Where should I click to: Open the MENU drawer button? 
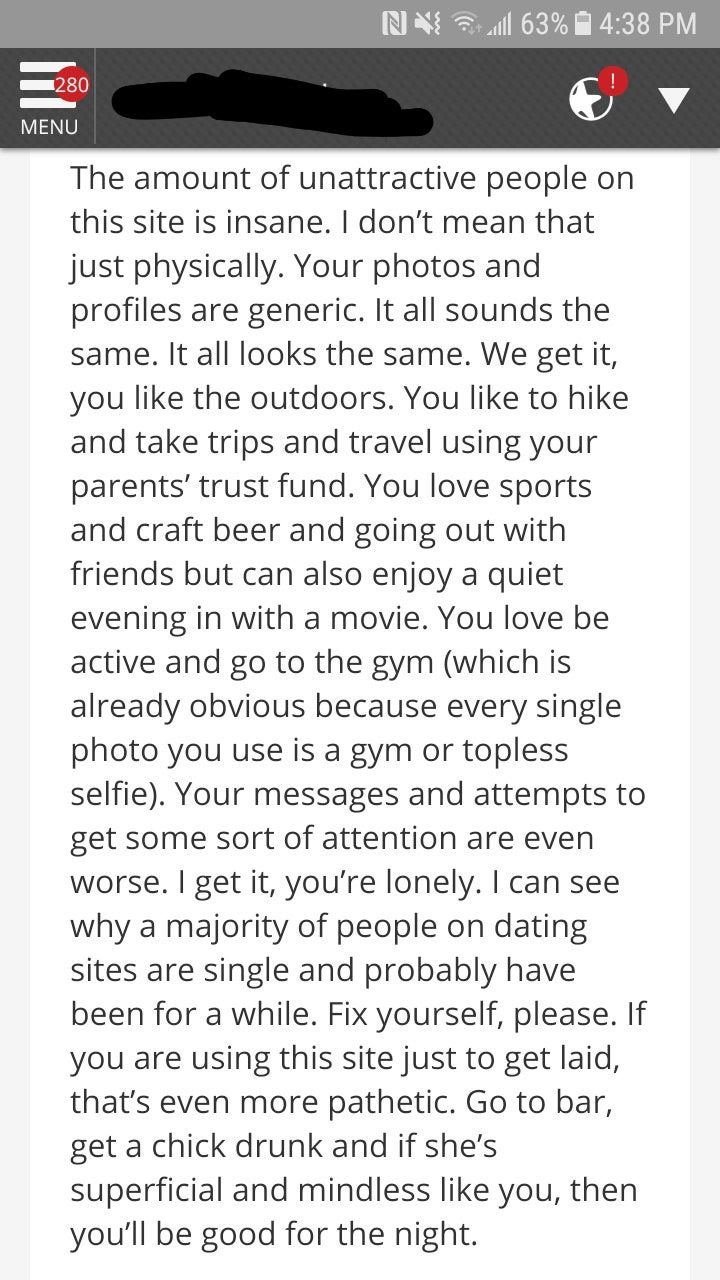[47, 98]
